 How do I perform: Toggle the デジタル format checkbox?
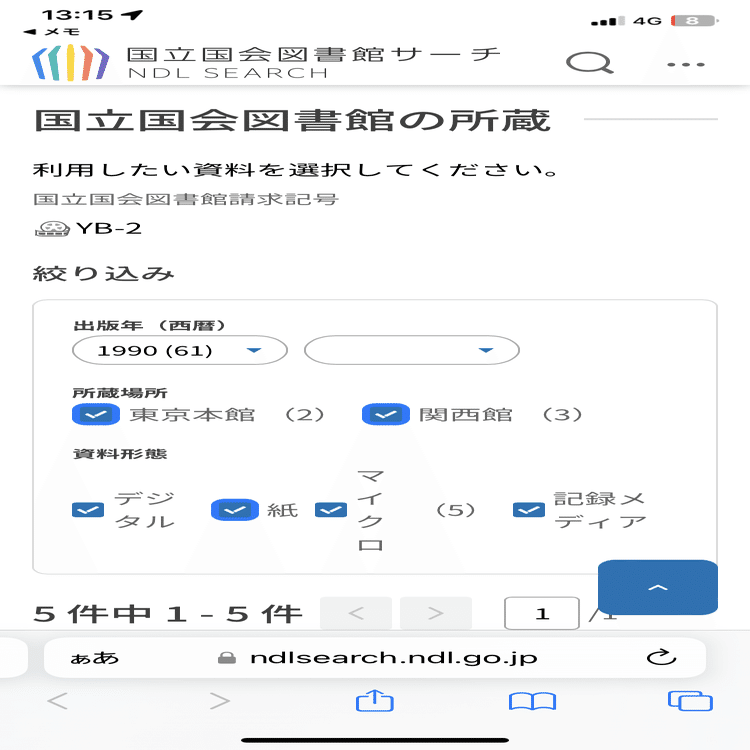(x=88, y=510)
